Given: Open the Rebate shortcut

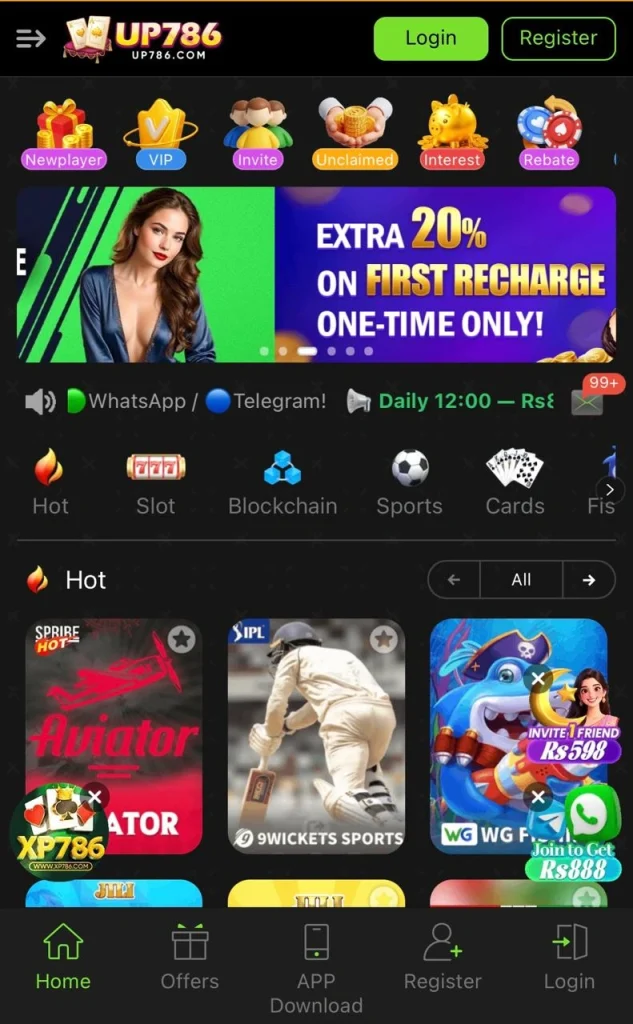Looking at the screenshot, I should (548, 133).
